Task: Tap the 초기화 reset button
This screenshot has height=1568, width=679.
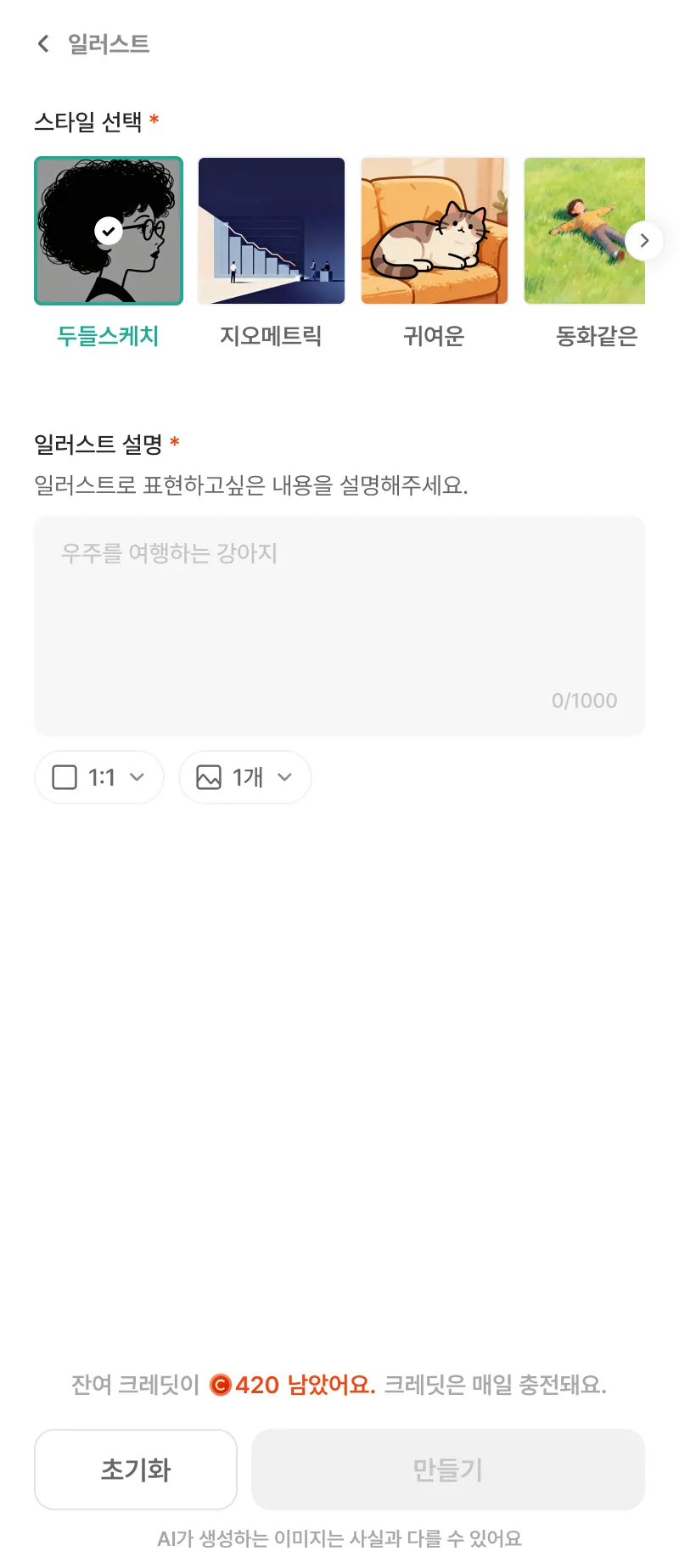Action: (136, 1470)
